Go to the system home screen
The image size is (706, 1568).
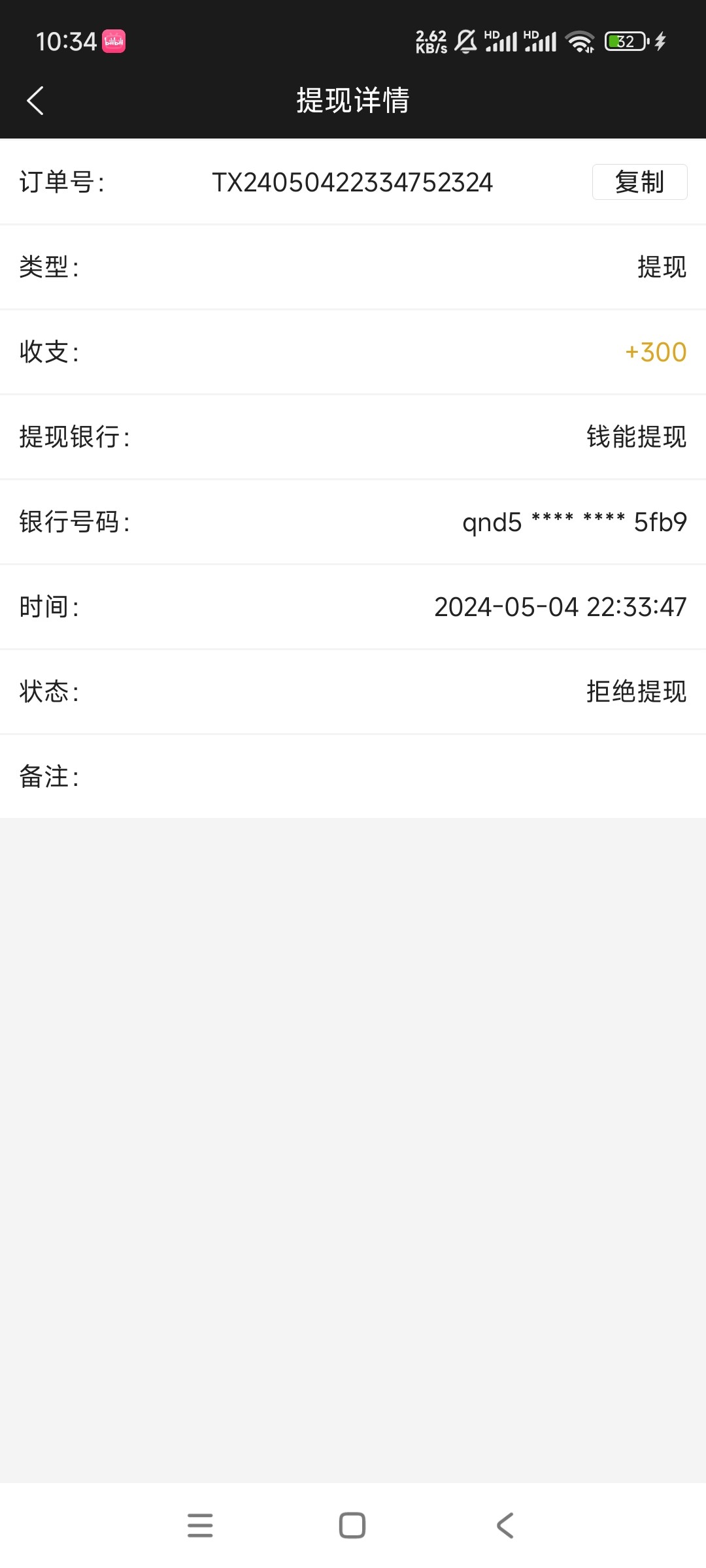[x=352, y=1526]
